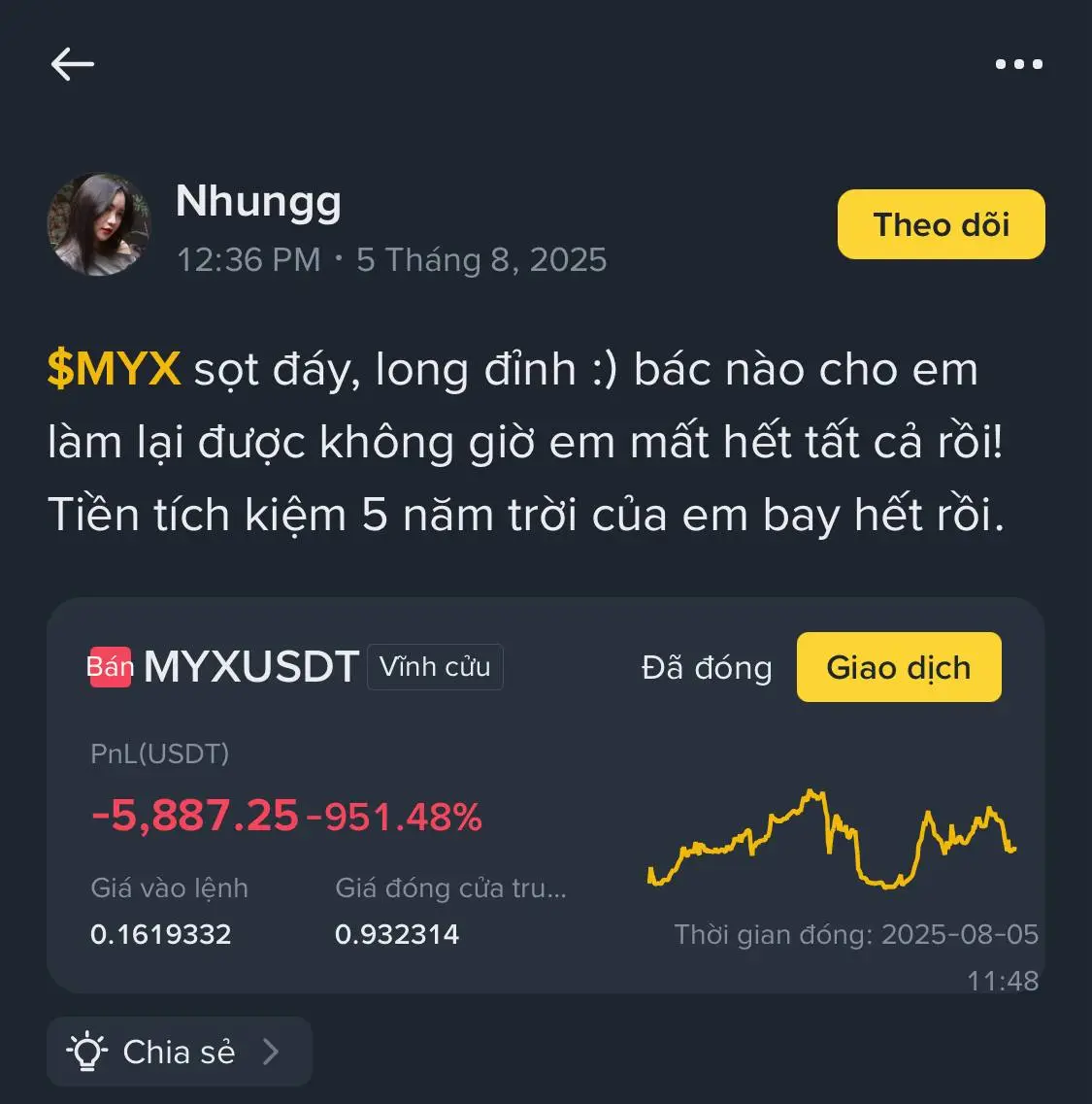Follow Nhungg via the Theo dõi button

tap(940, 224)
